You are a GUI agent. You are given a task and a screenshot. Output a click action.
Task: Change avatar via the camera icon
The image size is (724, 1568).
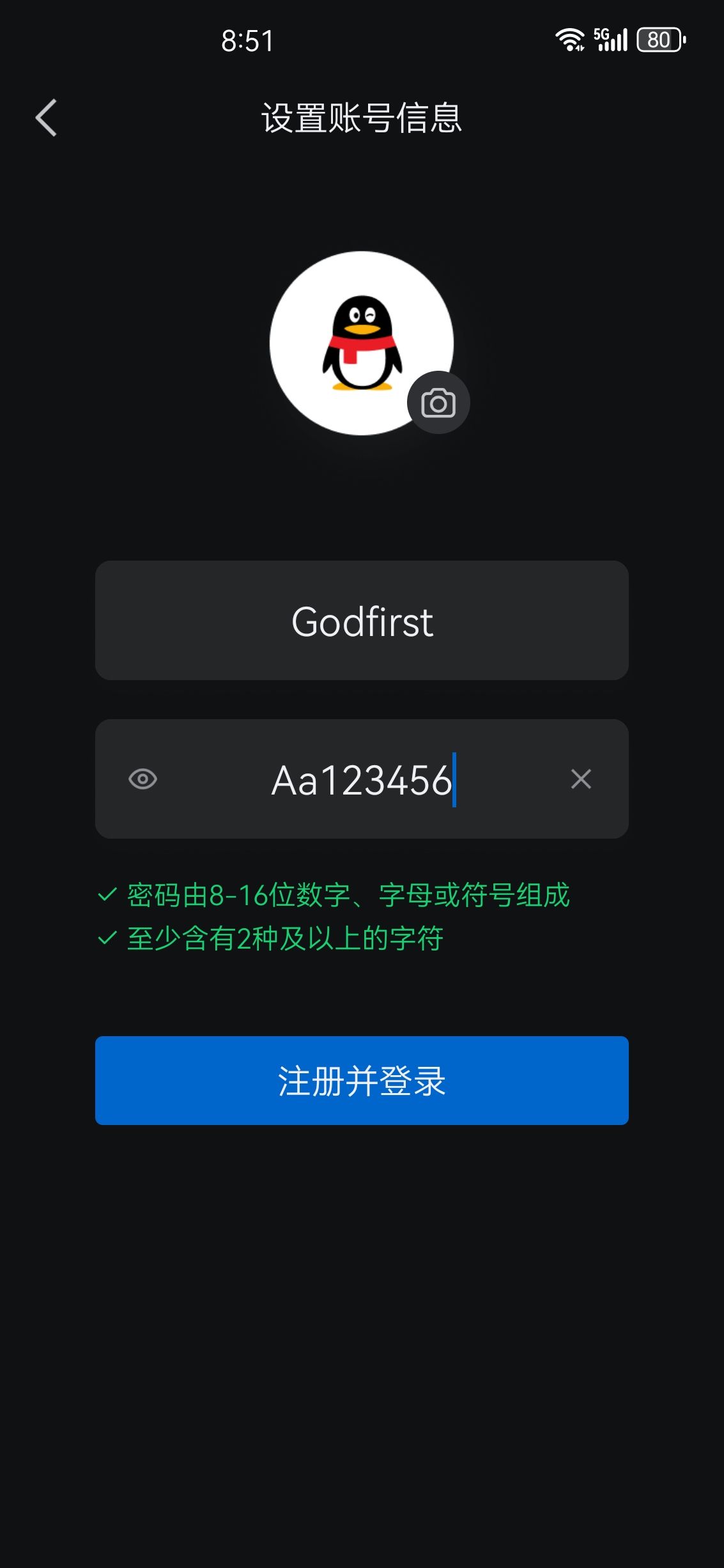pos(438,403)
